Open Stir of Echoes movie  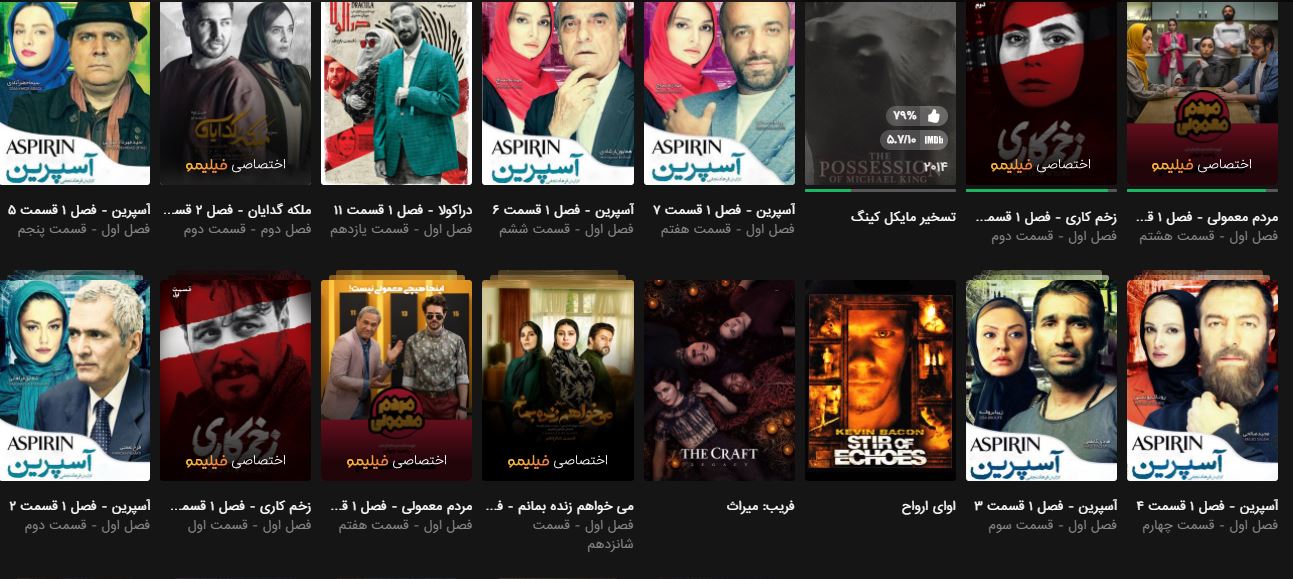click(880, 380)
